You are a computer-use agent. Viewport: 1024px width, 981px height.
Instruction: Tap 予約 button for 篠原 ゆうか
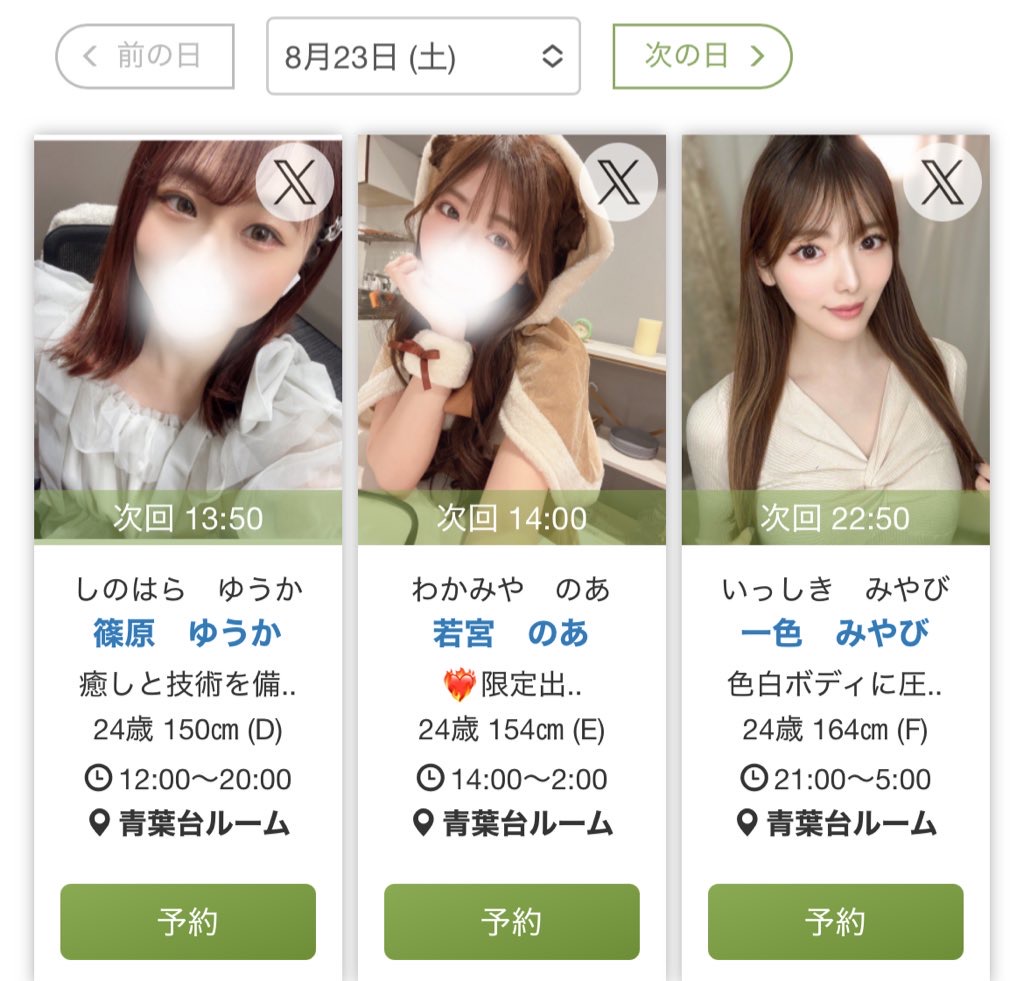point(188,921)
